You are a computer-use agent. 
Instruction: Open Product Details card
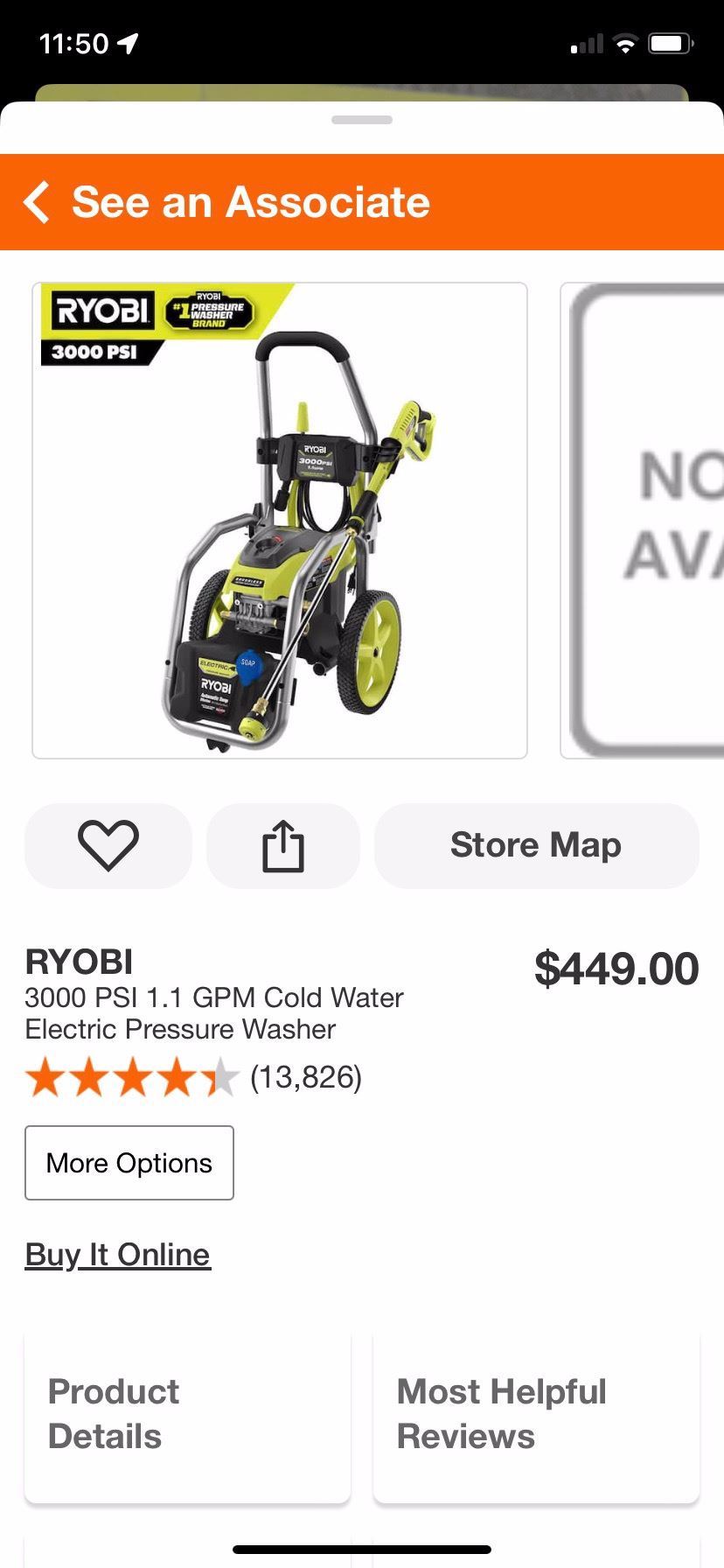(187, 1414)
